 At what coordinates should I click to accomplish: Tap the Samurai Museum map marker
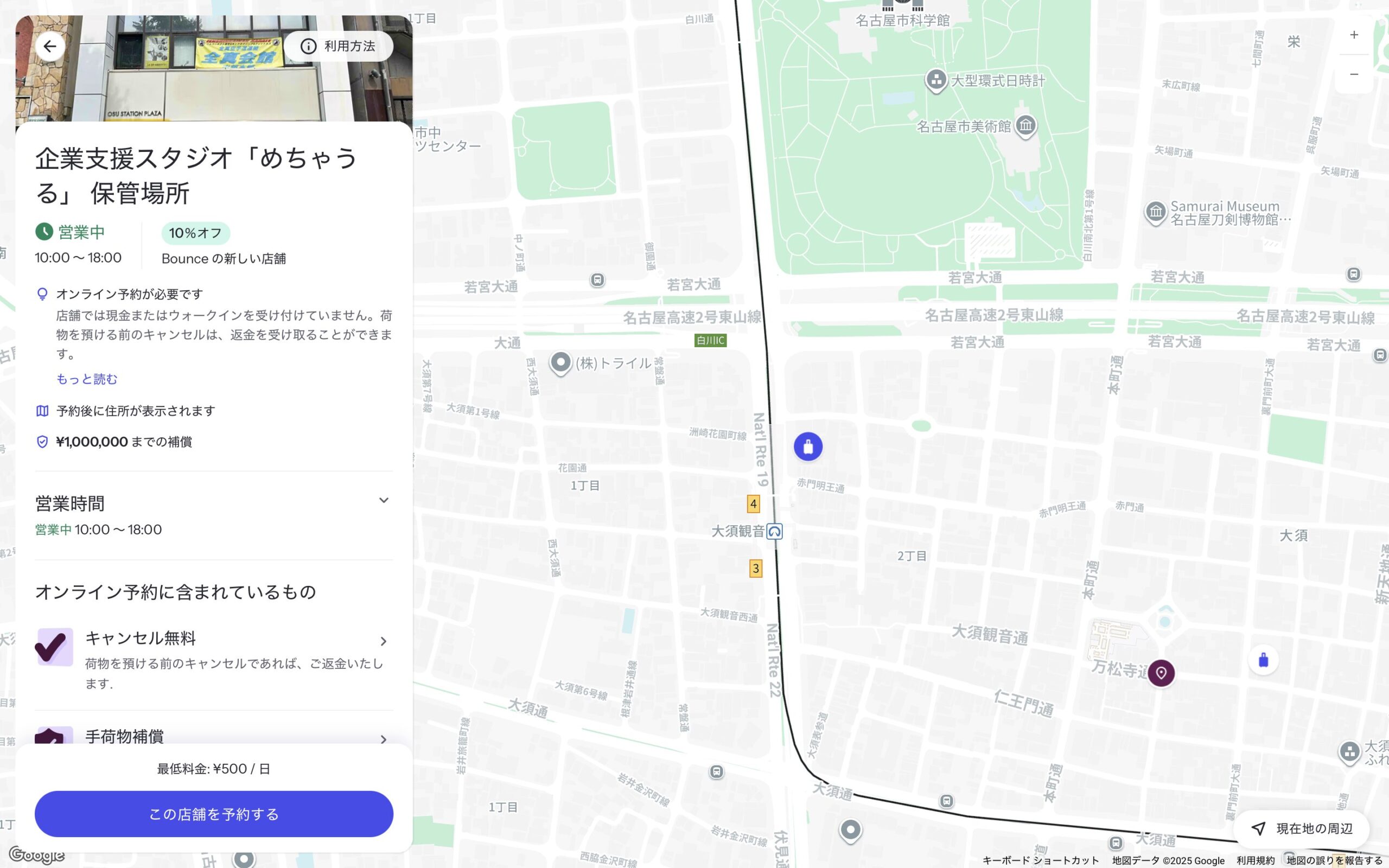pos(1155,212)
